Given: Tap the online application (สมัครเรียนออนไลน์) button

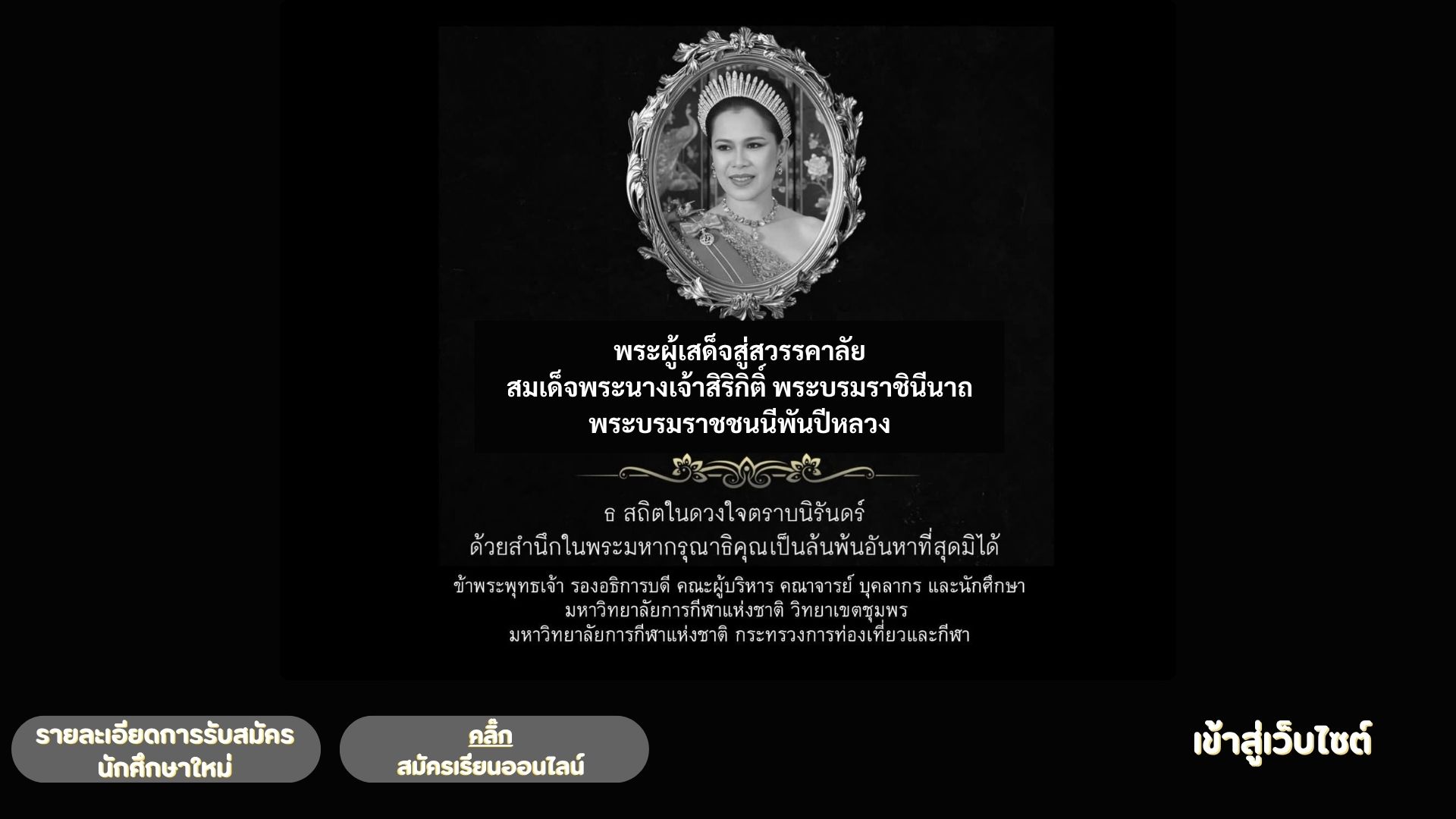Looking at the screenshot, I should point(494,750).
